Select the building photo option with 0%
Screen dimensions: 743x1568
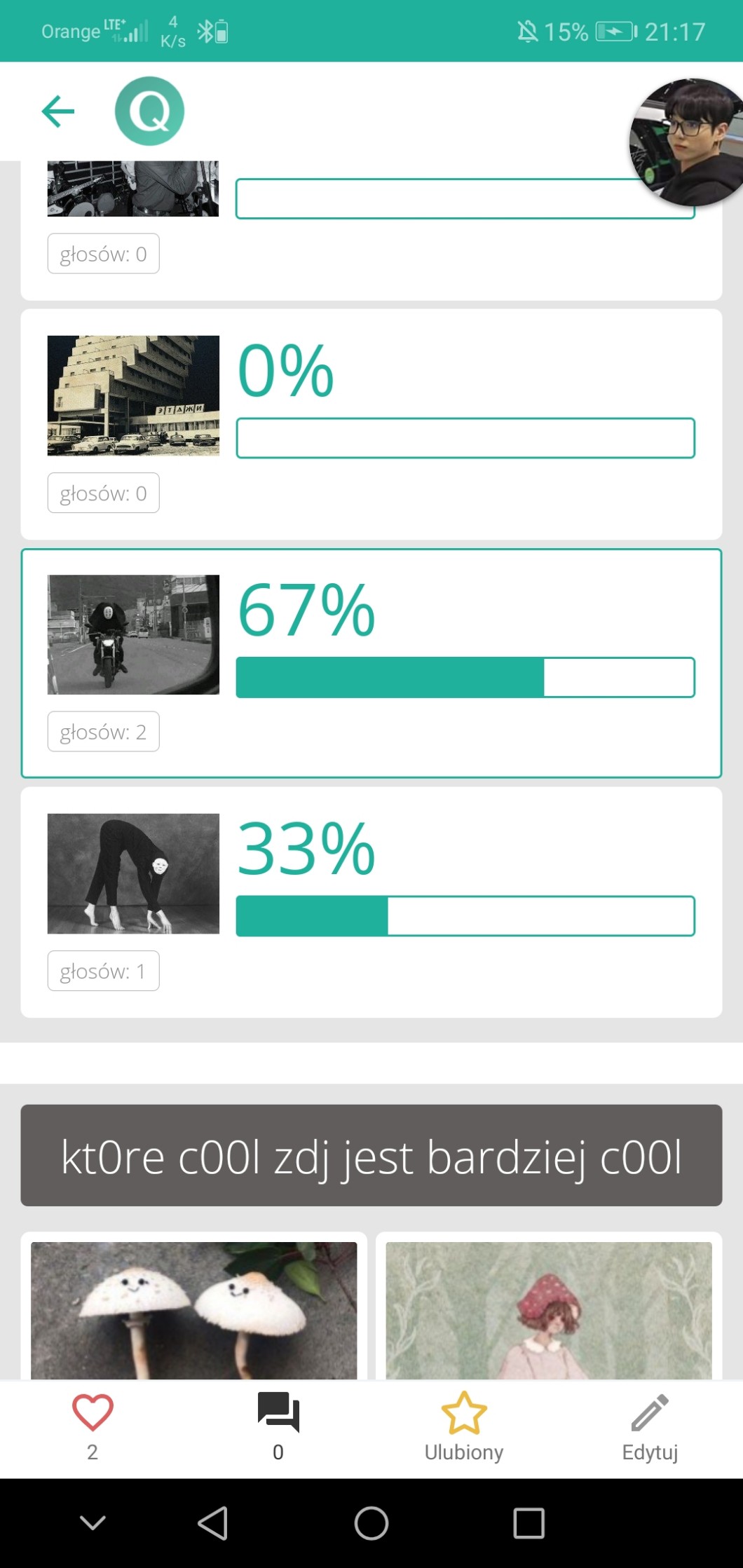click(x=133, y=396)
